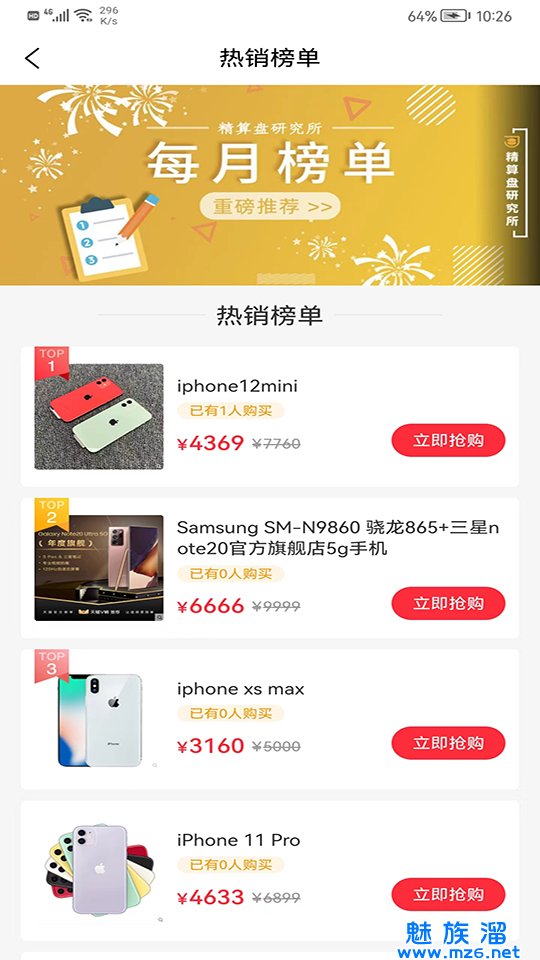Open the iPhone 11 Pro product card

[x=270, y=871]
